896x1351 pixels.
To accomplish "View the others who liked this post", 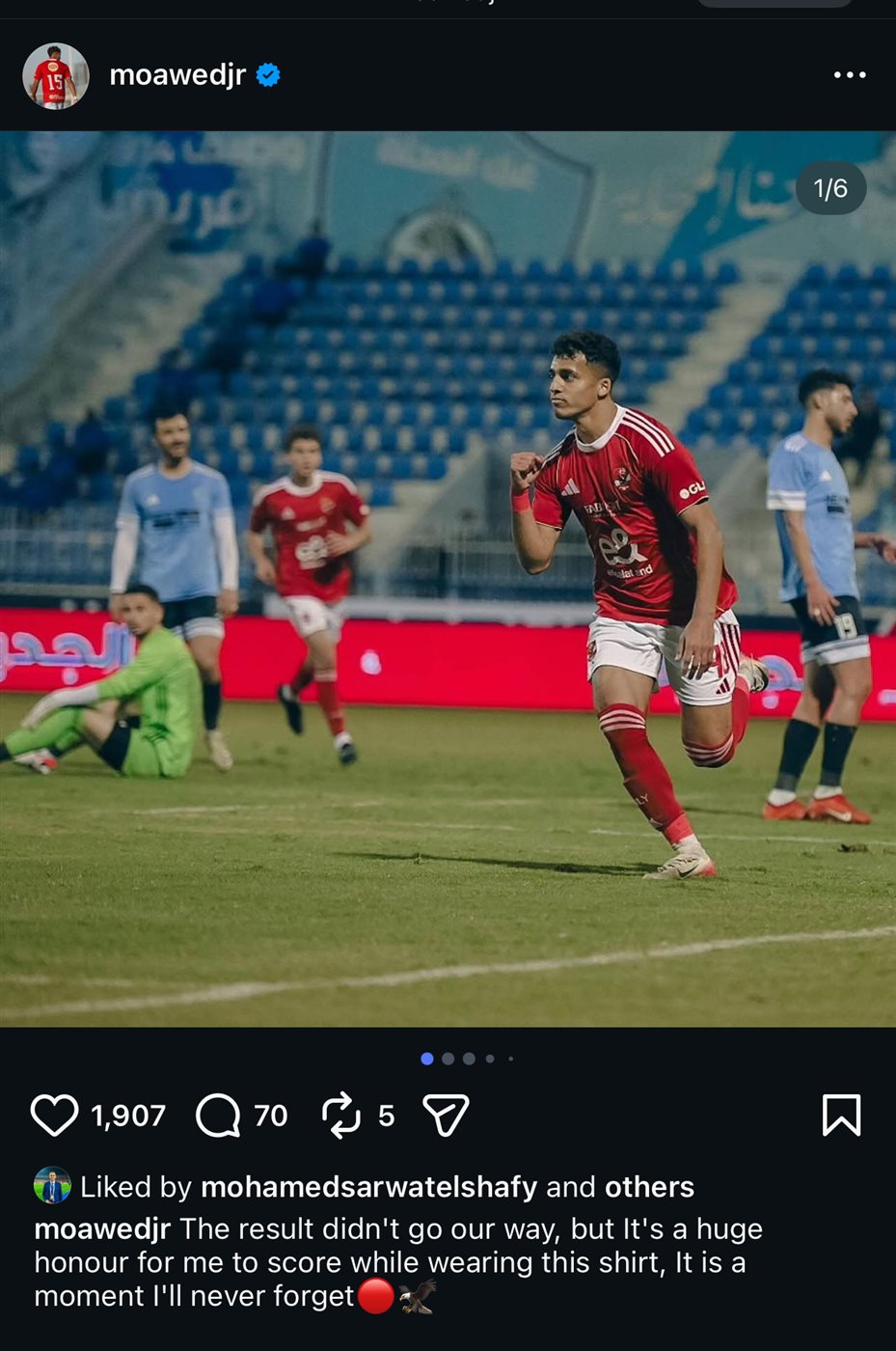I will point(649,1187).
